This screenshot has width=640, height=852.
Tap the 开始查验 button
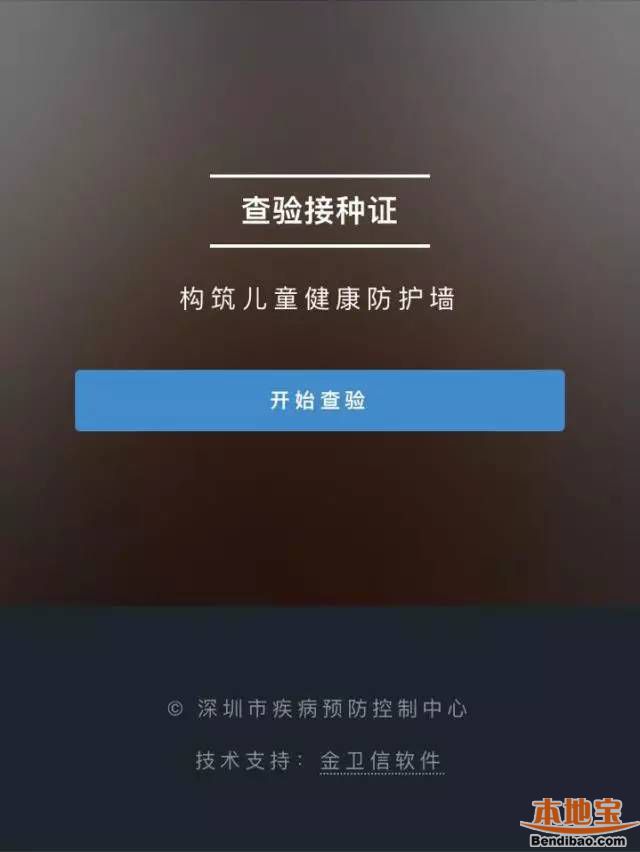pyautogui.click(x=319, y=401)
